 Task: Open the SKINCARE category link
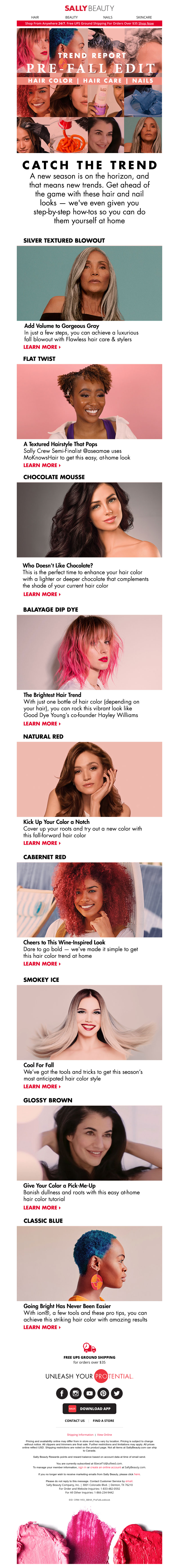coord(144,17)
